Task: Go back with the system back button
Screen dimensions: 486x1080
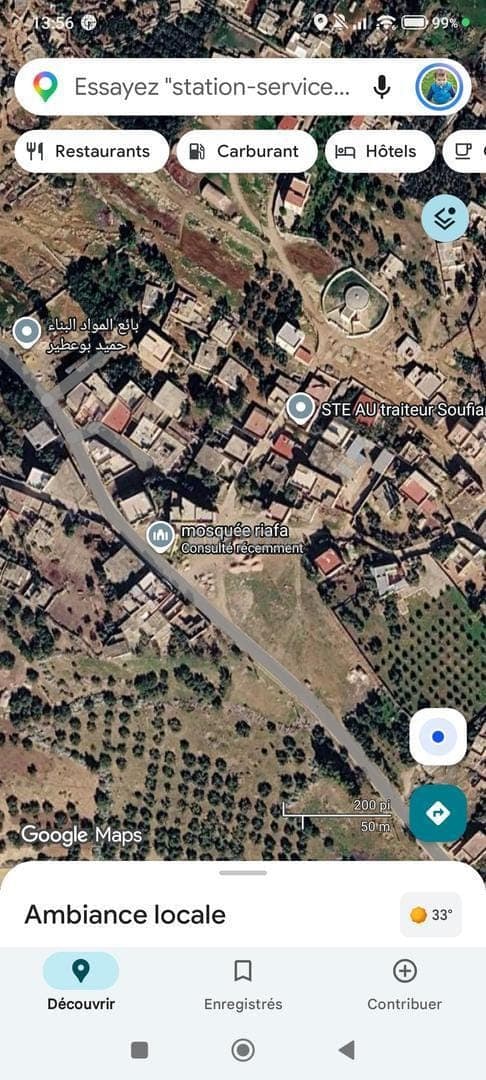Action: coord(347,1050)
